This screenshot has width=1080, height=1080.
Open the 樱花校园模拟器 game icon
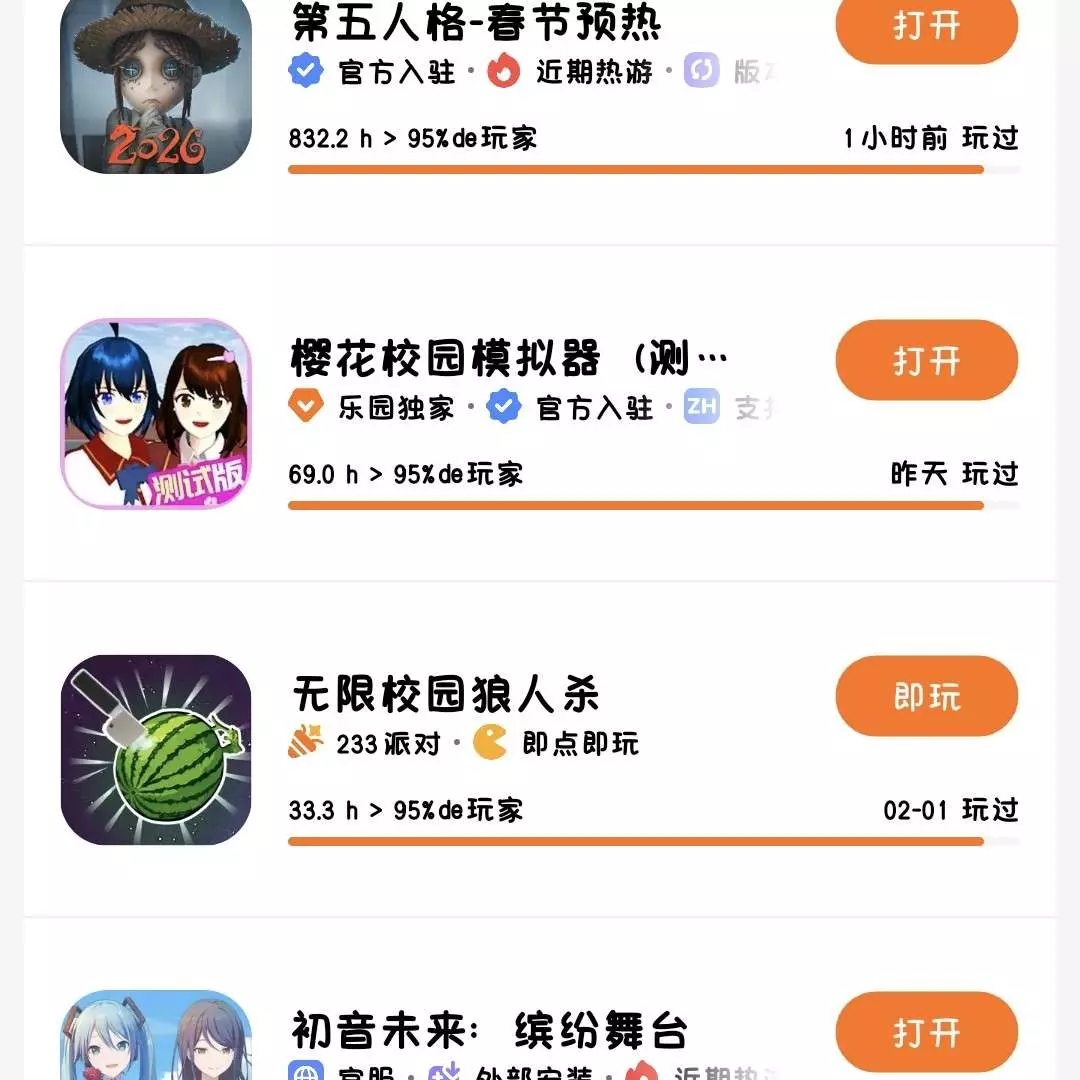156,414
